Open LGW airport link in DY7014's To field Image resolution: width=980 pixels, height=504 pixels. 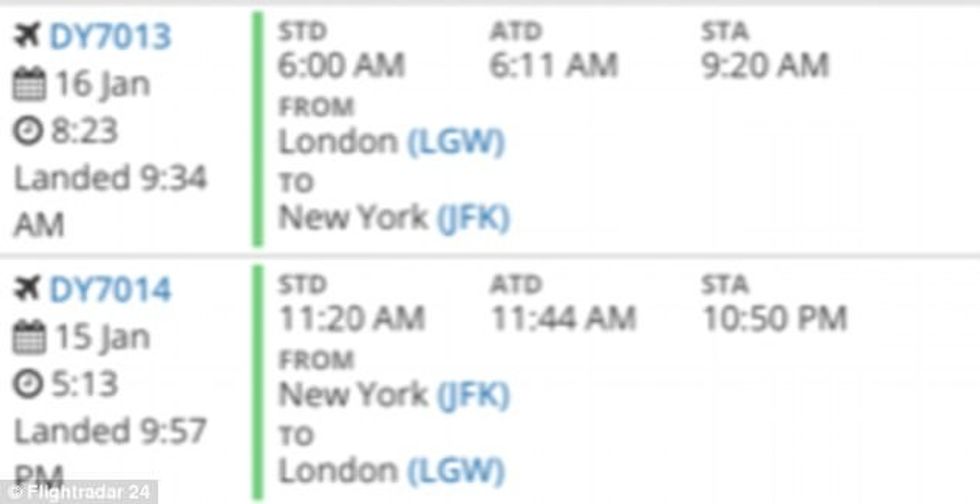point(455,470)
